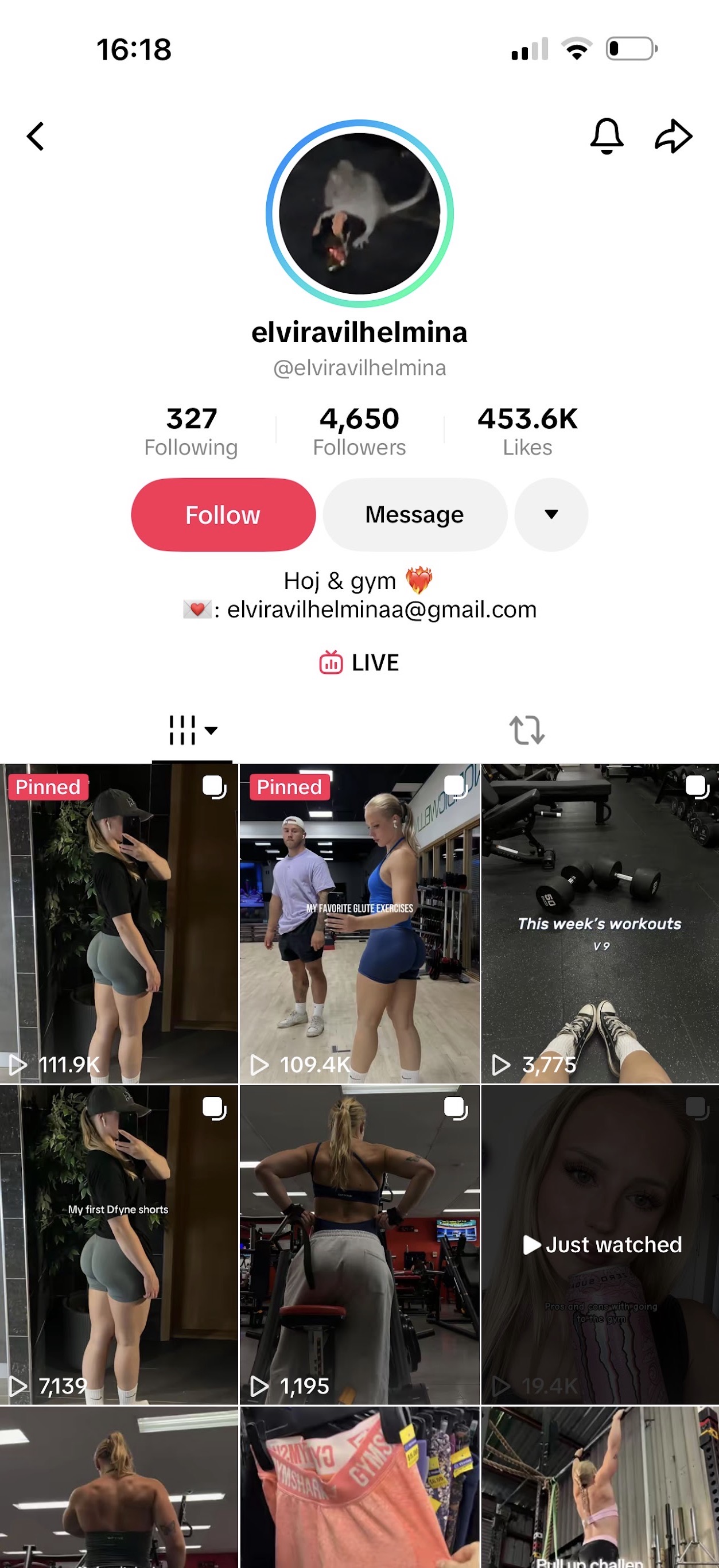
Task: Open the Pull up challenge video
Action: pos(600,1488)
